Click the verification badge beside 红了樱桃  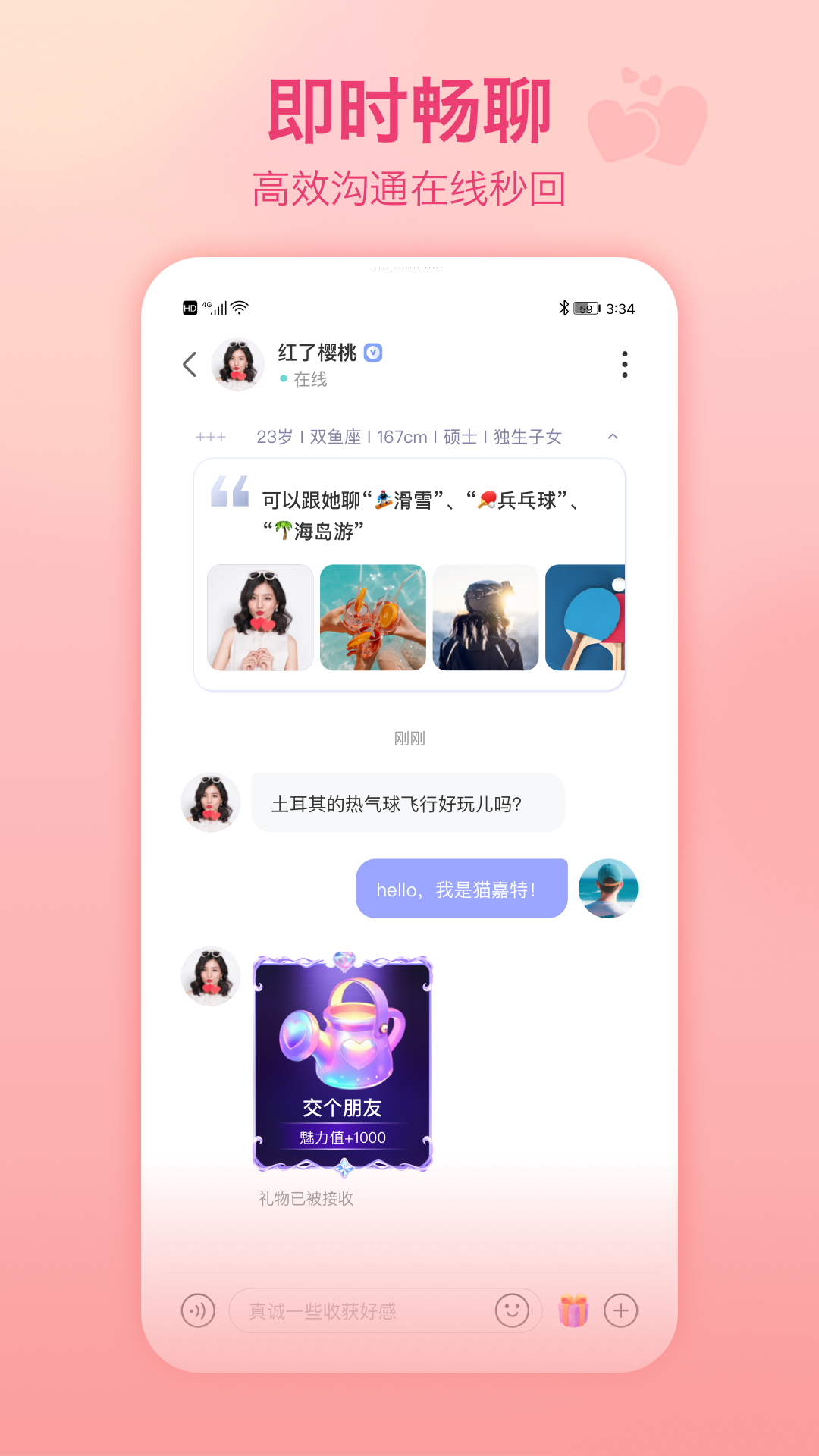375,351
